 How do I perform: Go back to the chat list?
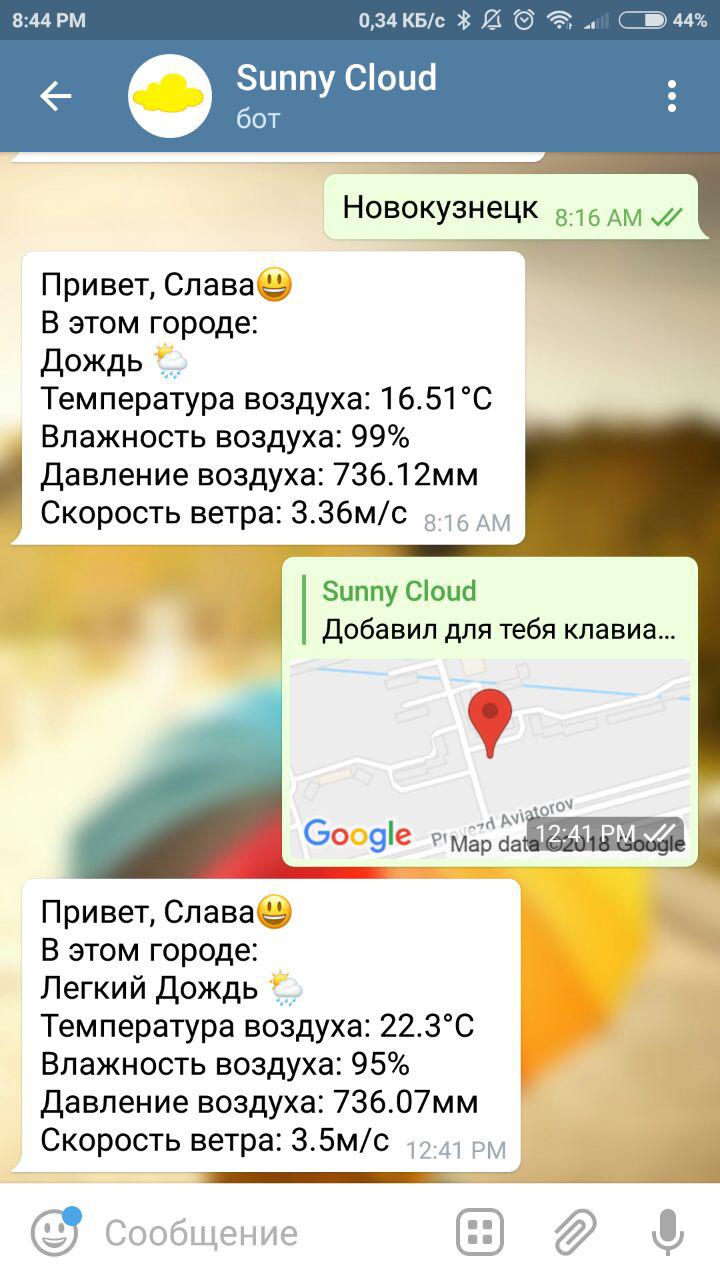pos(56,96)
